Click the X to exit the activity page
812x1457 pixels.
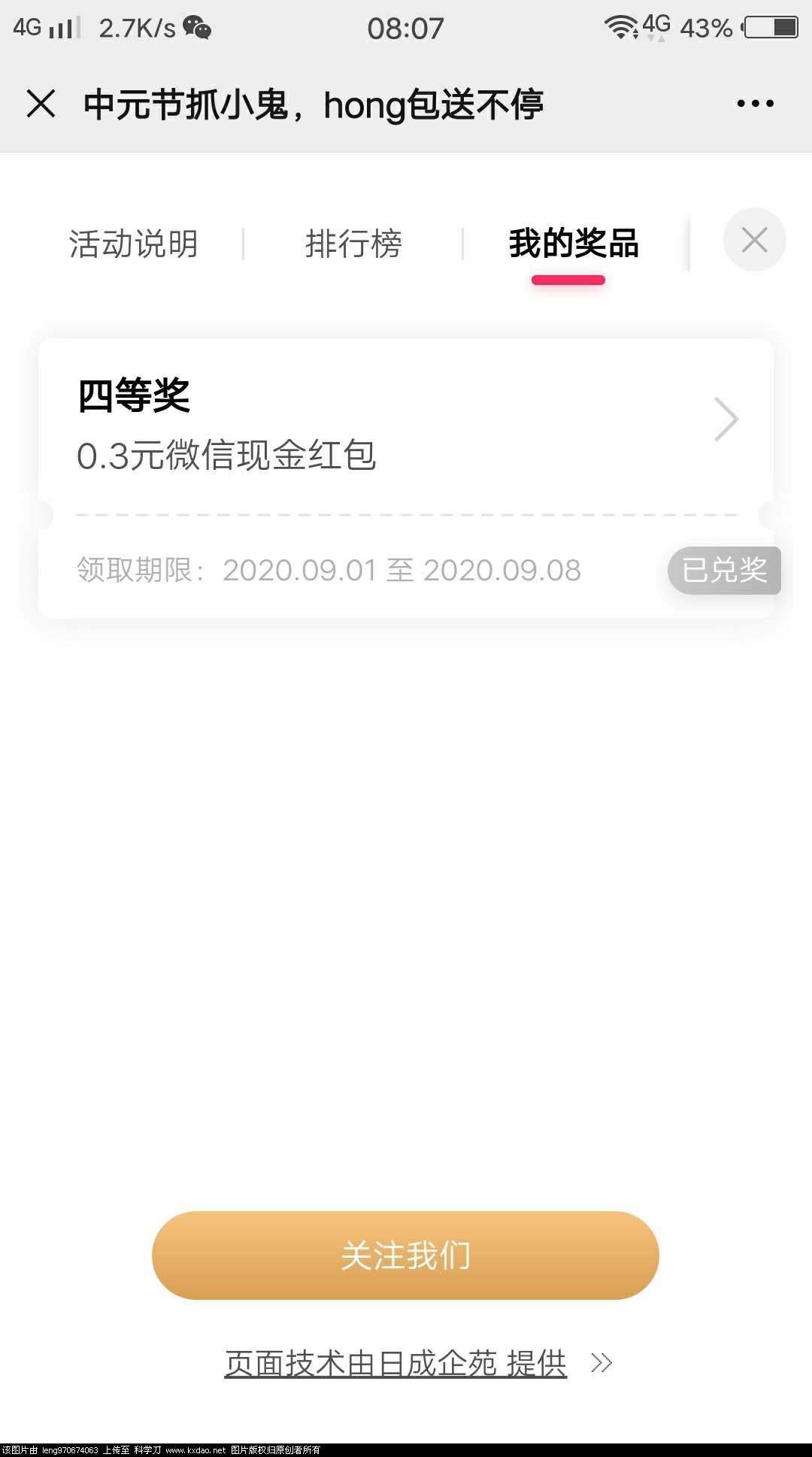click(x=41, y=105)
